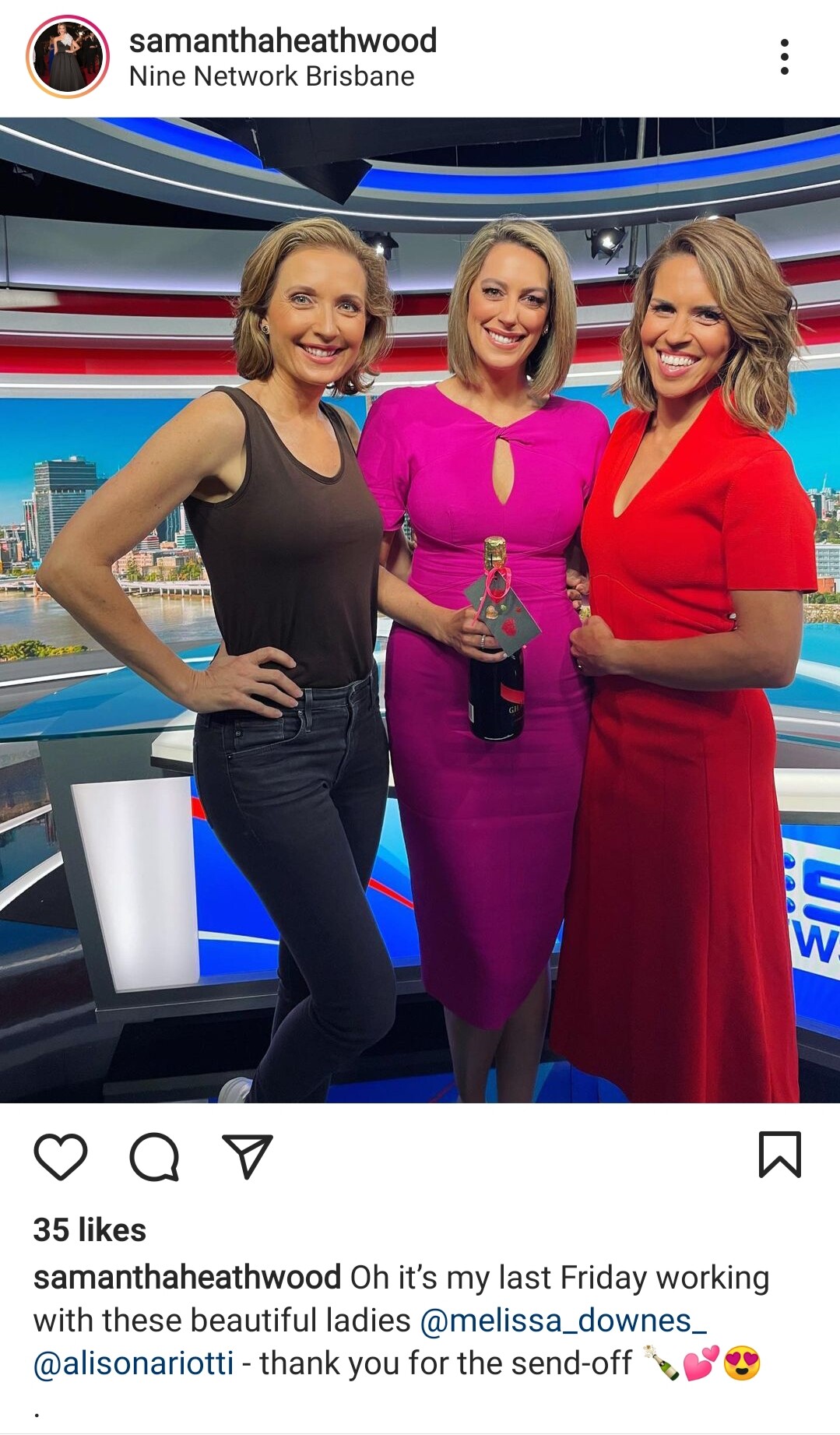View who liked: 35 likes
The width and height of the screenshot is (840, 1435).
pos(90,1230)
